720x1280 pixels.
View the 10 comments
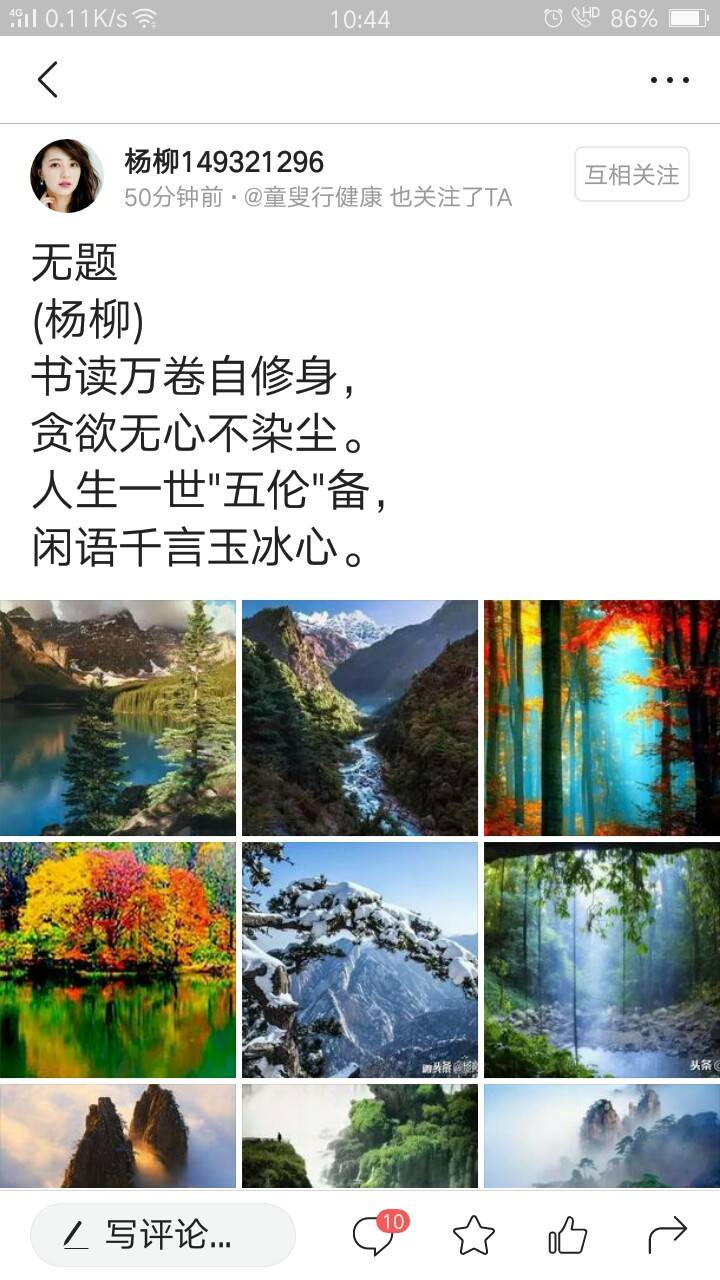tap(375, 1236)
